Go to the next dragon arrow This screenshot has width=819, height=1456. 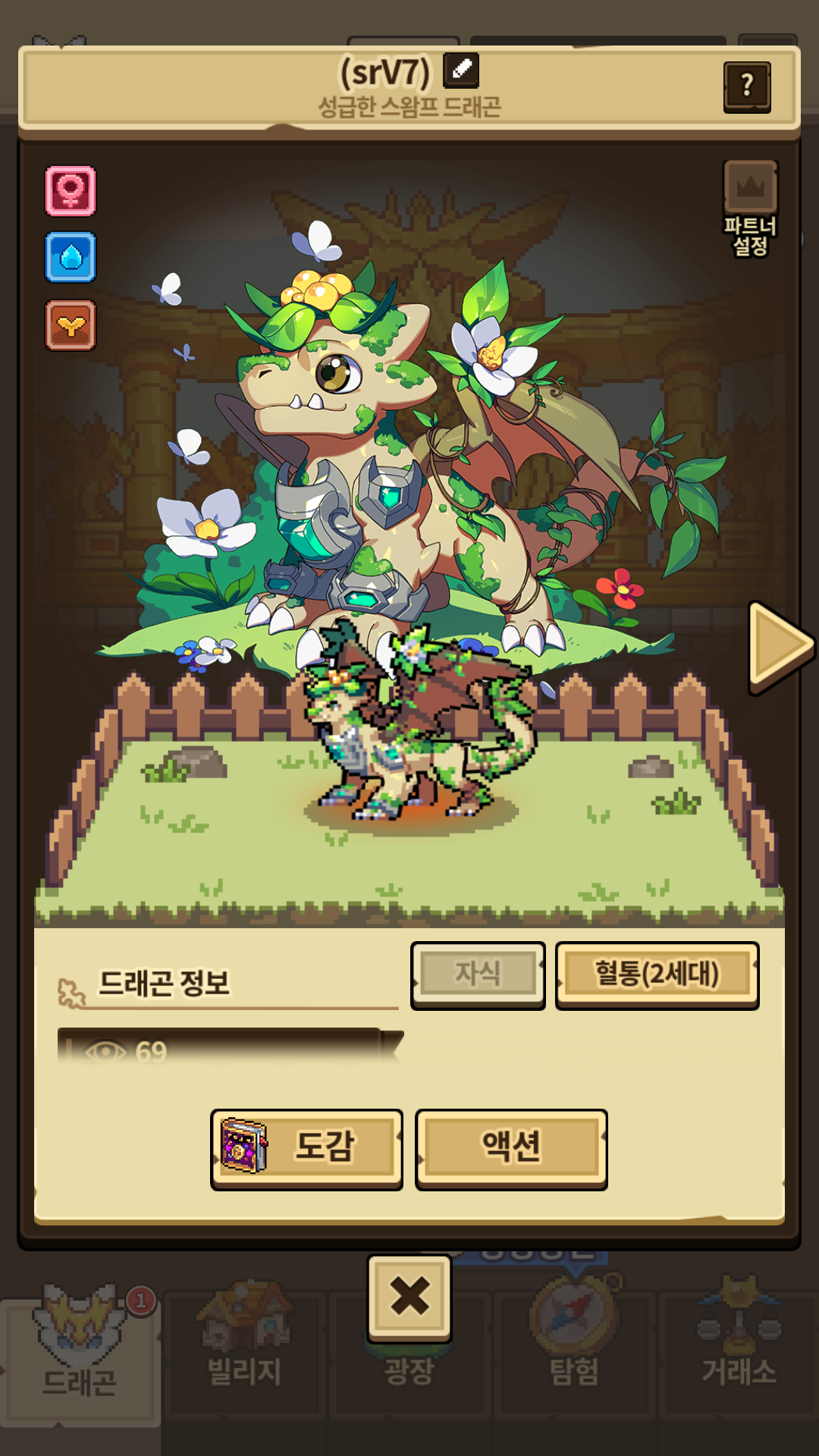779,646
